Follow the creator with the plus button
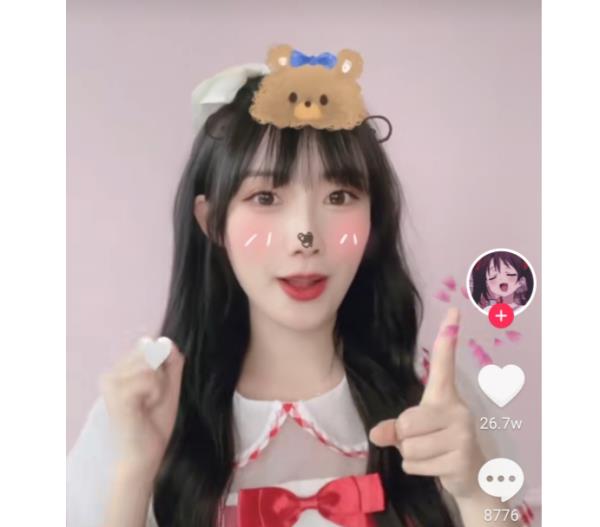600x527 pixels. (x=501, y=316)
